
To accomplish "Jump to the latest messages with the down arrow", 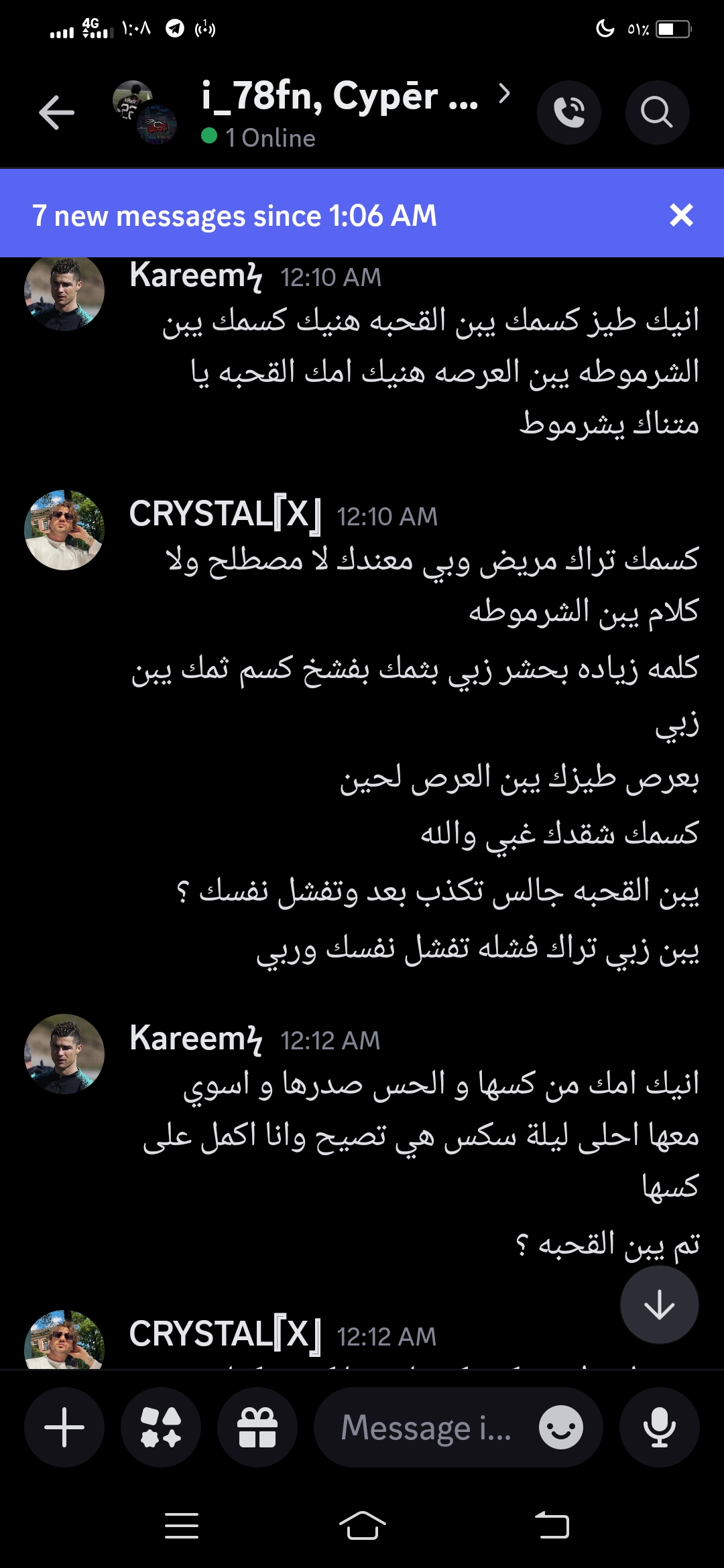I will [659, 1304].
